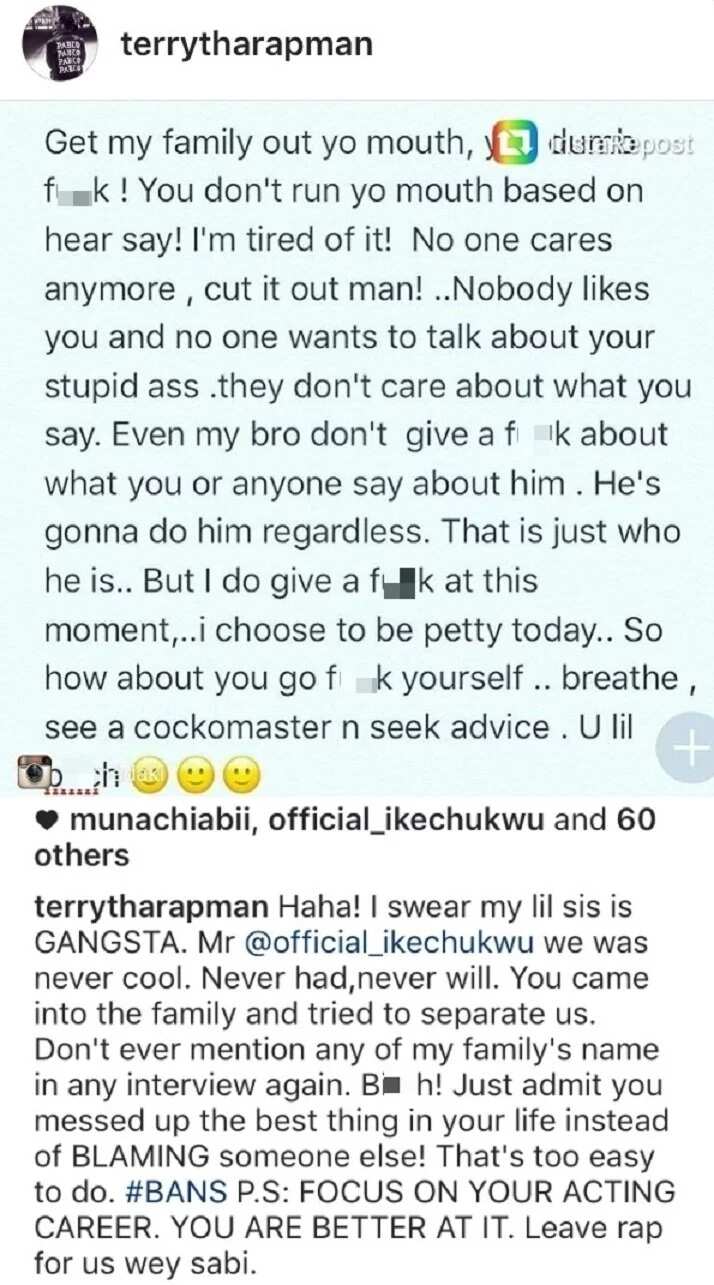Image resolution: width=714 pixels, height=1285 pixels.
Task: Open terrytharapman username in the caption
Action: (x=151, y=908)
